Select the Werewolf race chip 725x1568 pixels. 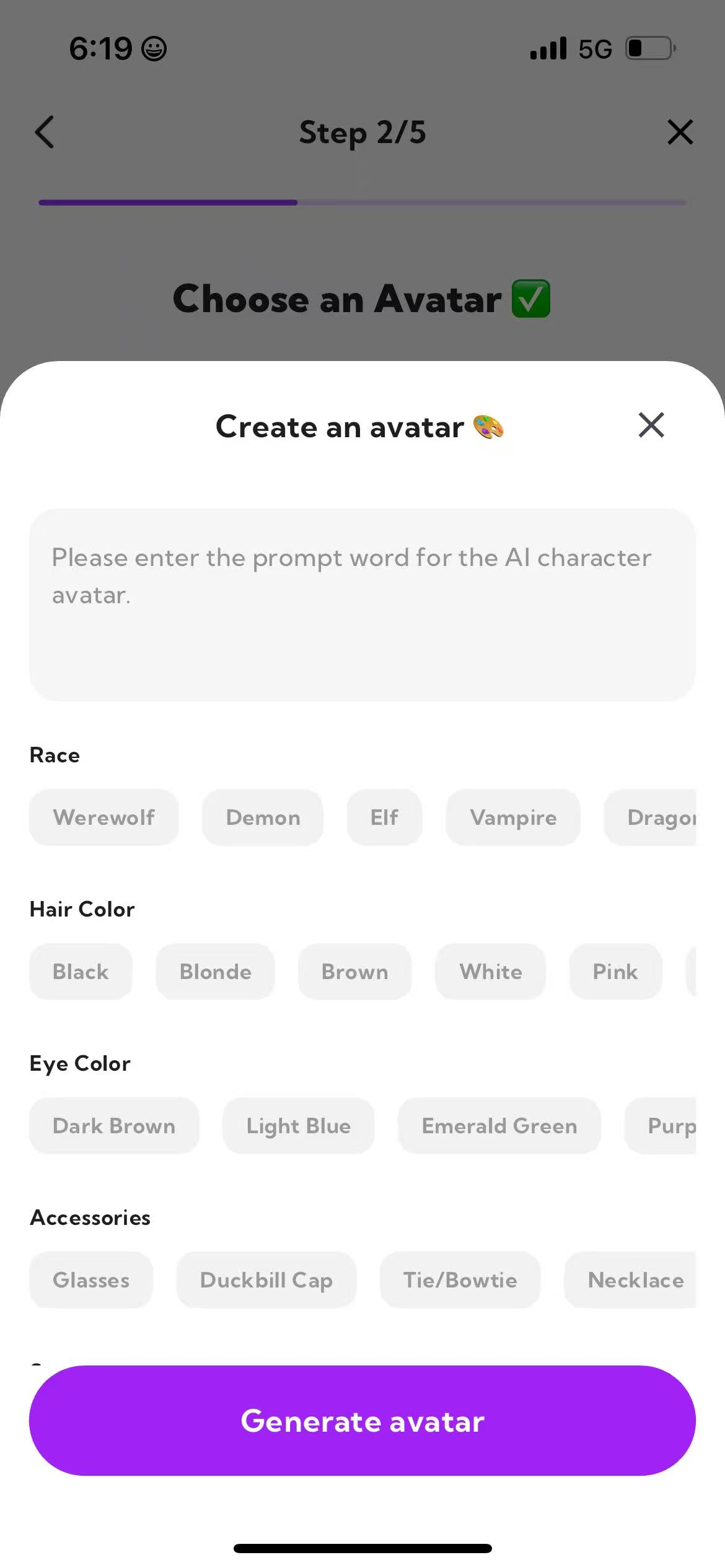click(103, 817)
